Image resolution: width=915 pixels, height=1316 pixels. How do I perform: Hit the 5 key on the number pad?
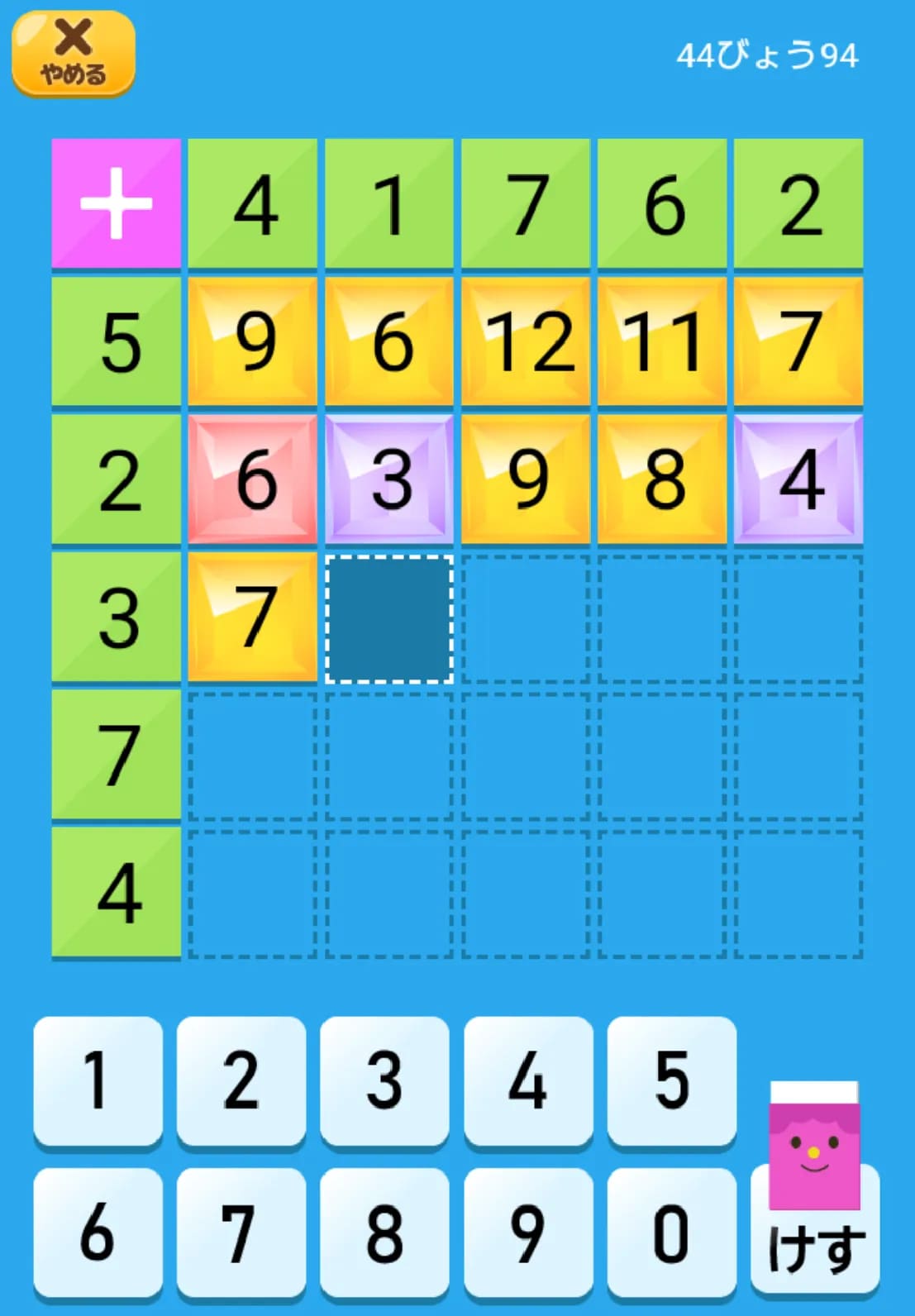pos(671,1080)
